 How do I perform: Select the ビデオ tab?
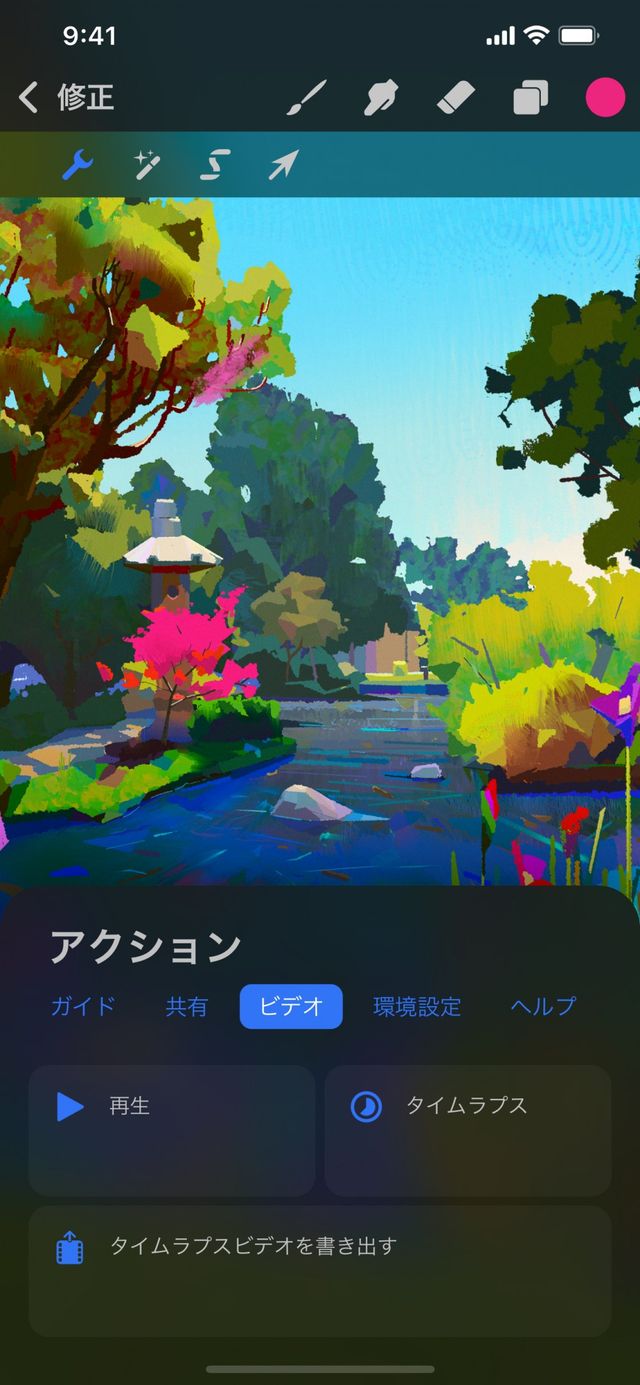pos(291,1006)
